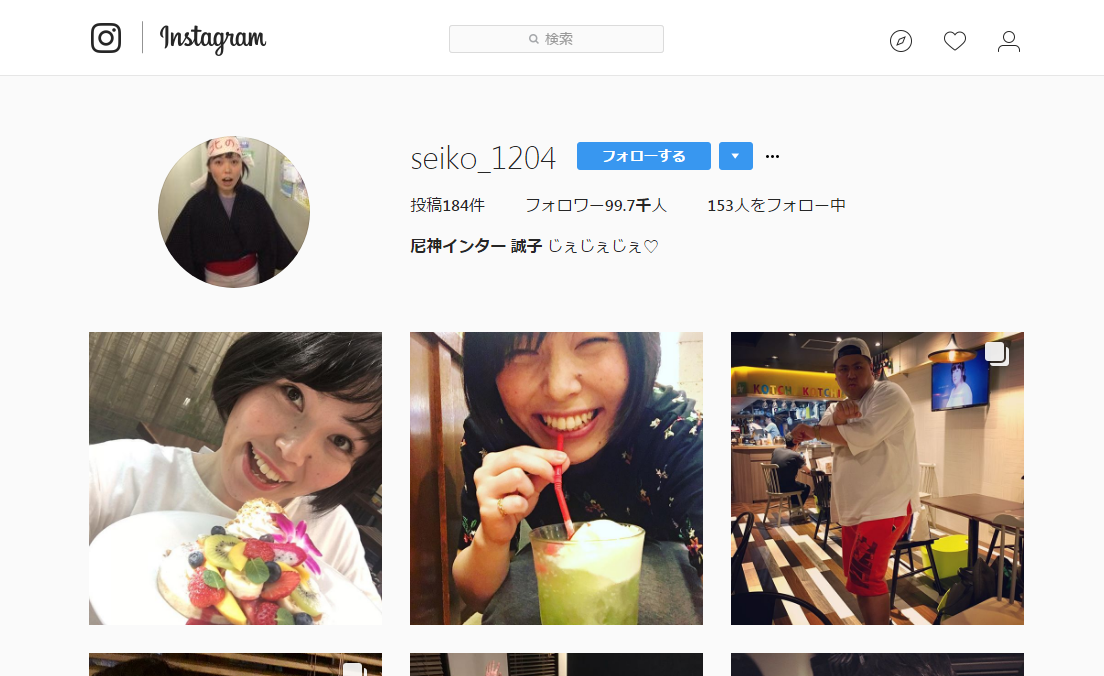Follow seiko_1204 with フォローする button

643,156
